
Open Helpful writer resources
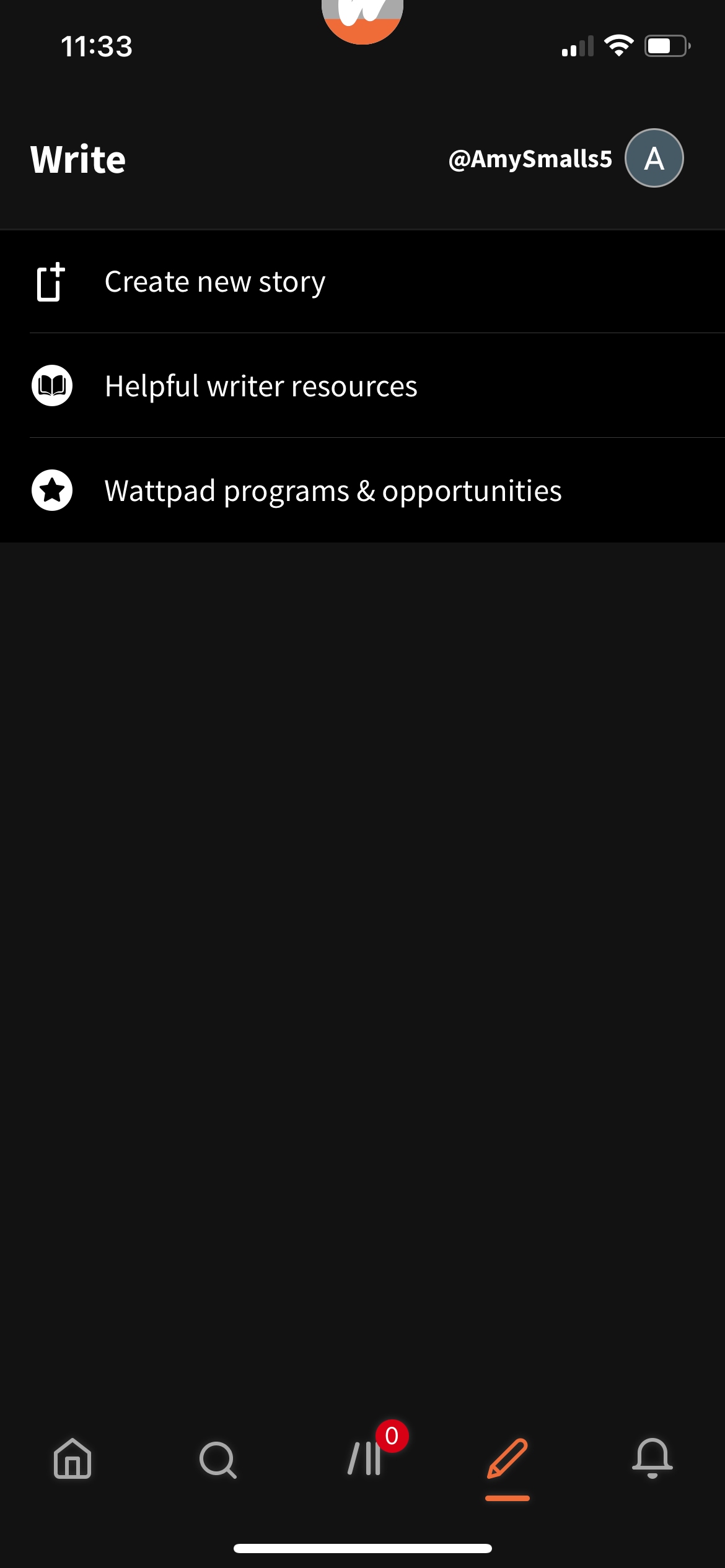pyautogui.click(x=261, y=385)
